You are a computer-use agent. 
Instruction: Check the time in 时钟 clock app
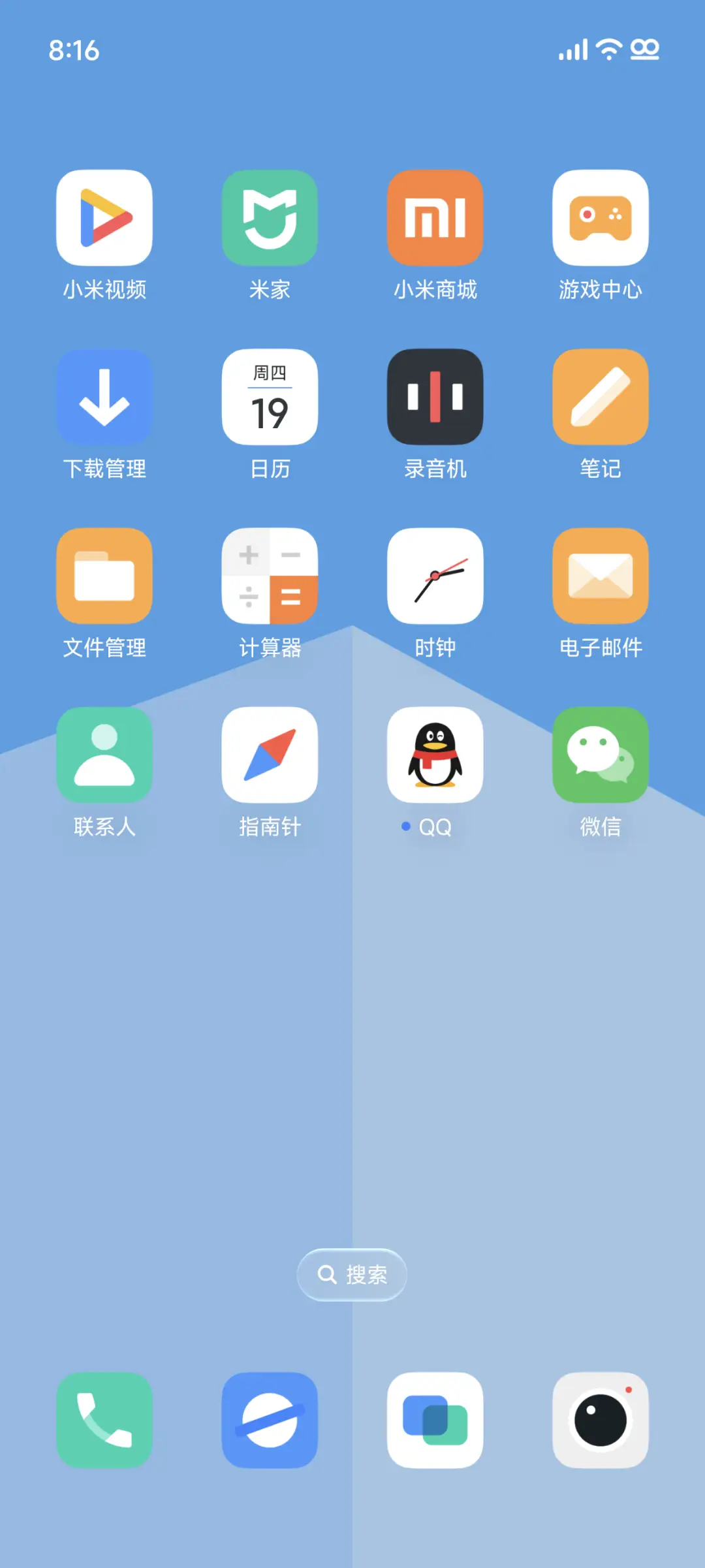(435, 575)
